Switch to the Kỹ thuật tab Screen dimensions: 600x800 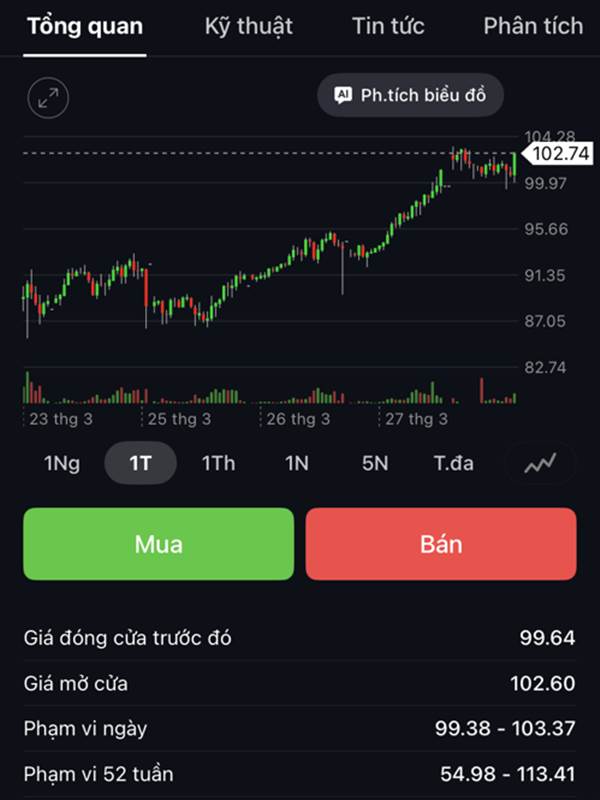[x=248, y=26]
